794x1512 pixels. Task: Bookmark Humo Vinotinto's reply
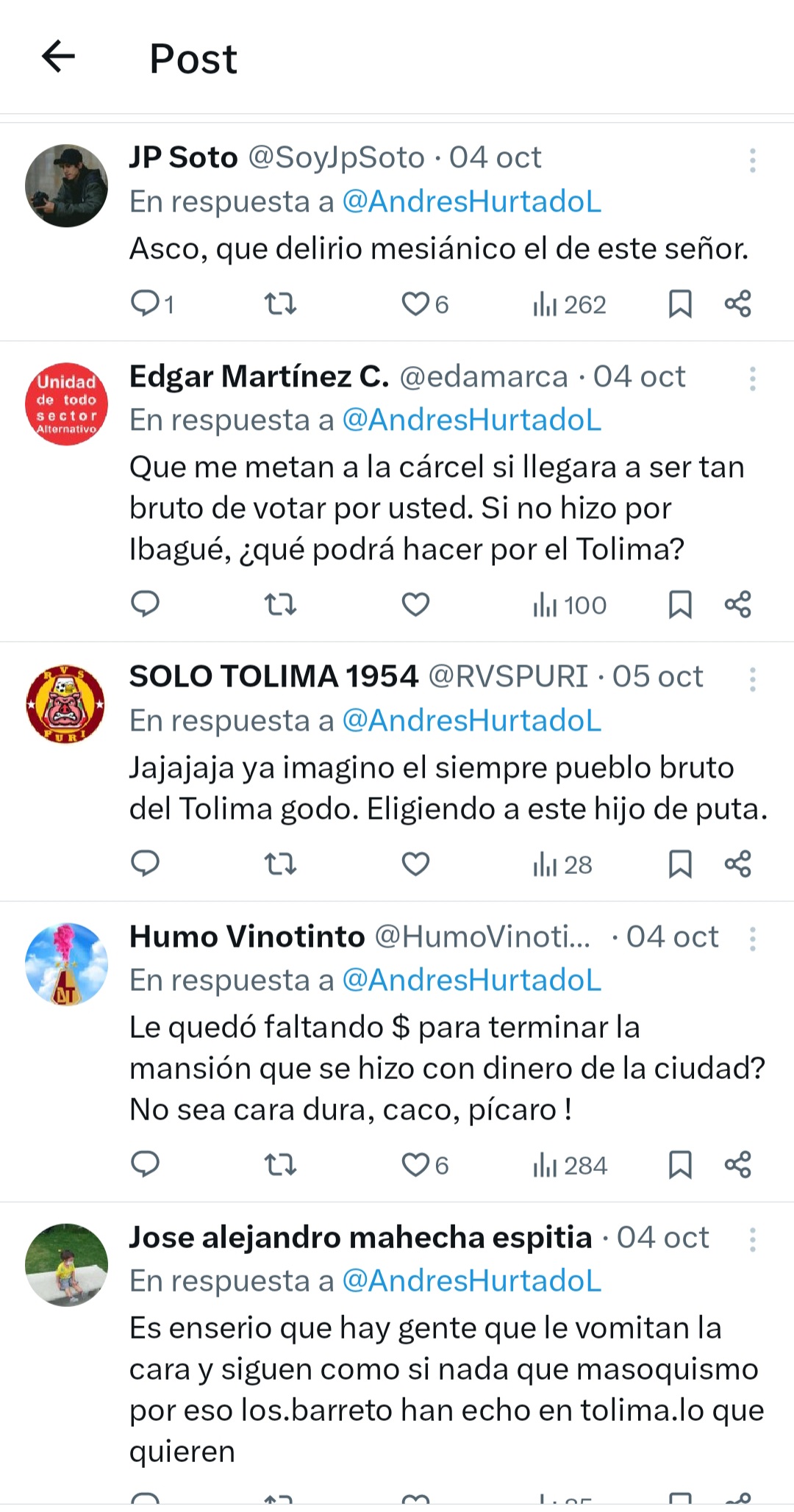680,1164
